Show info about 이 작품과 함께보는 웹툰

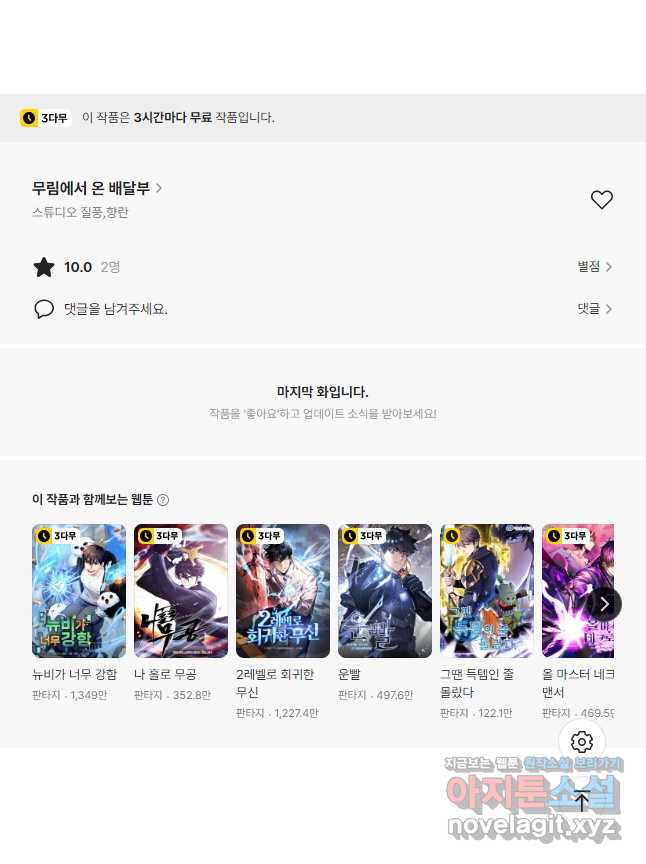point(163,500)
